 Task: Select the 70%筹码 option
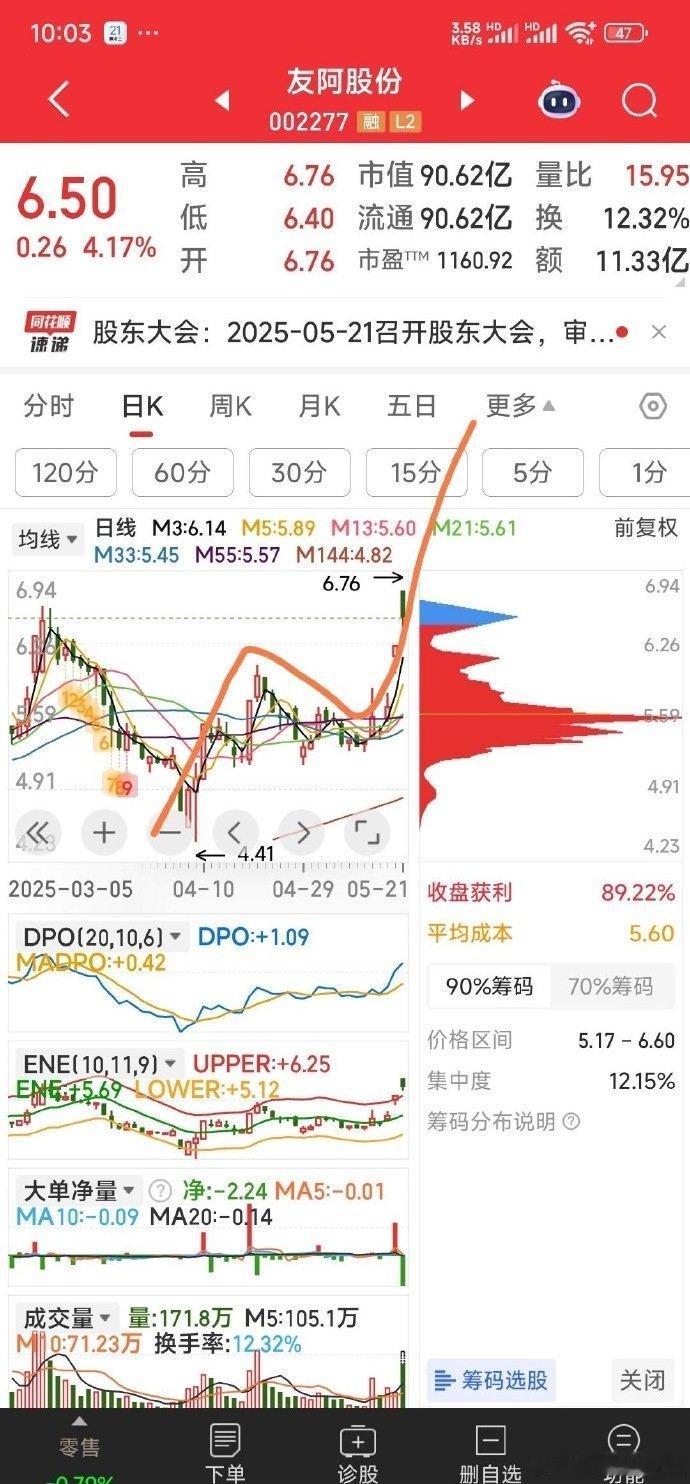coord(610,987)
